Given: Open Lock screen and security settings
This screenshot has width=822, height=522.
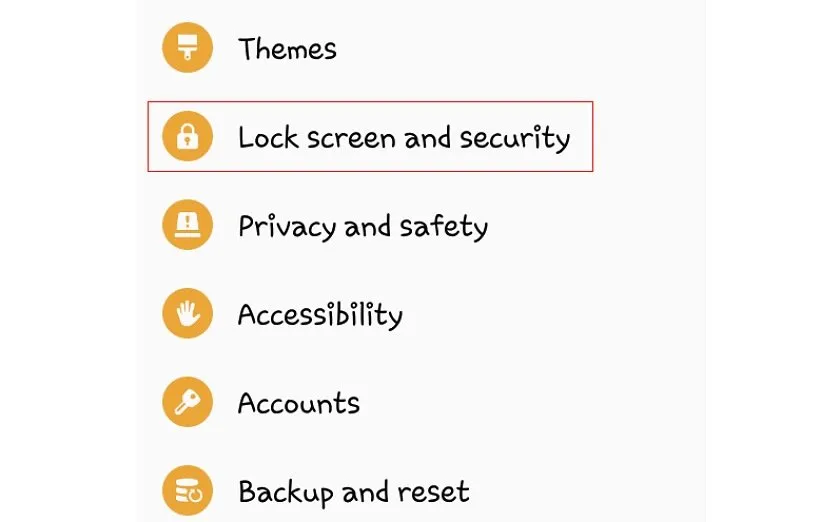Looking at the screenshot, I should tap(403, 137).
